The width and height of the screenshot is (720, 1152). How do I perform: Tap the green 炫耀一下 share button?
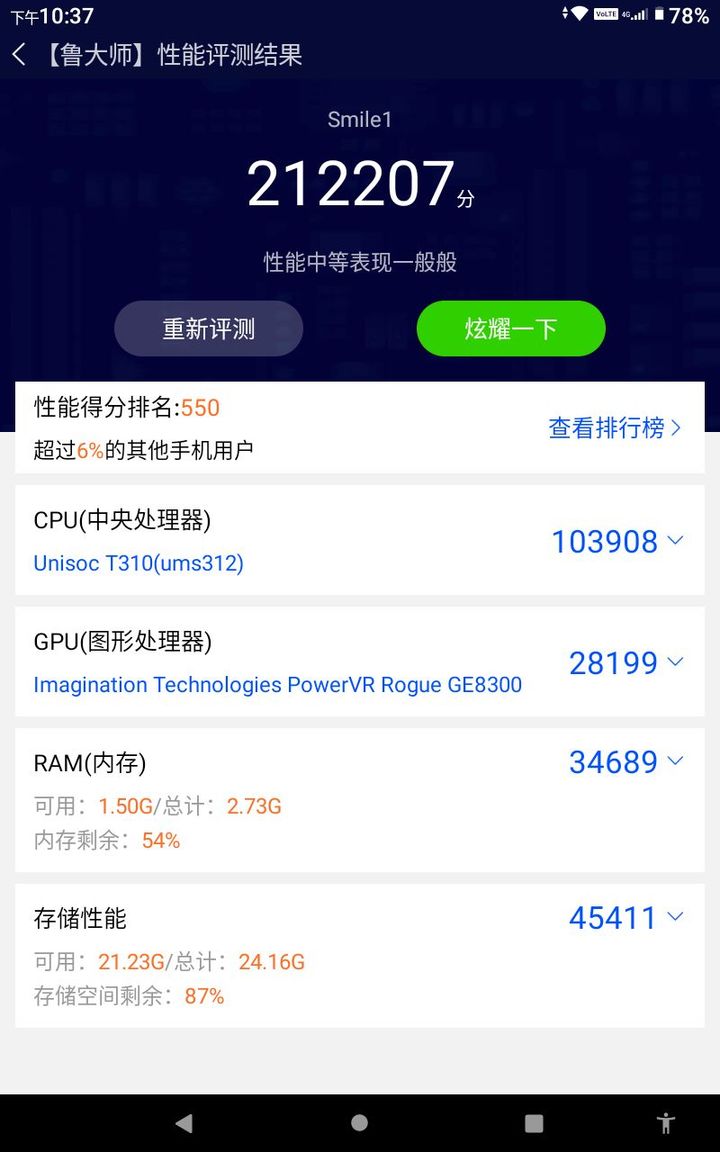511,328
